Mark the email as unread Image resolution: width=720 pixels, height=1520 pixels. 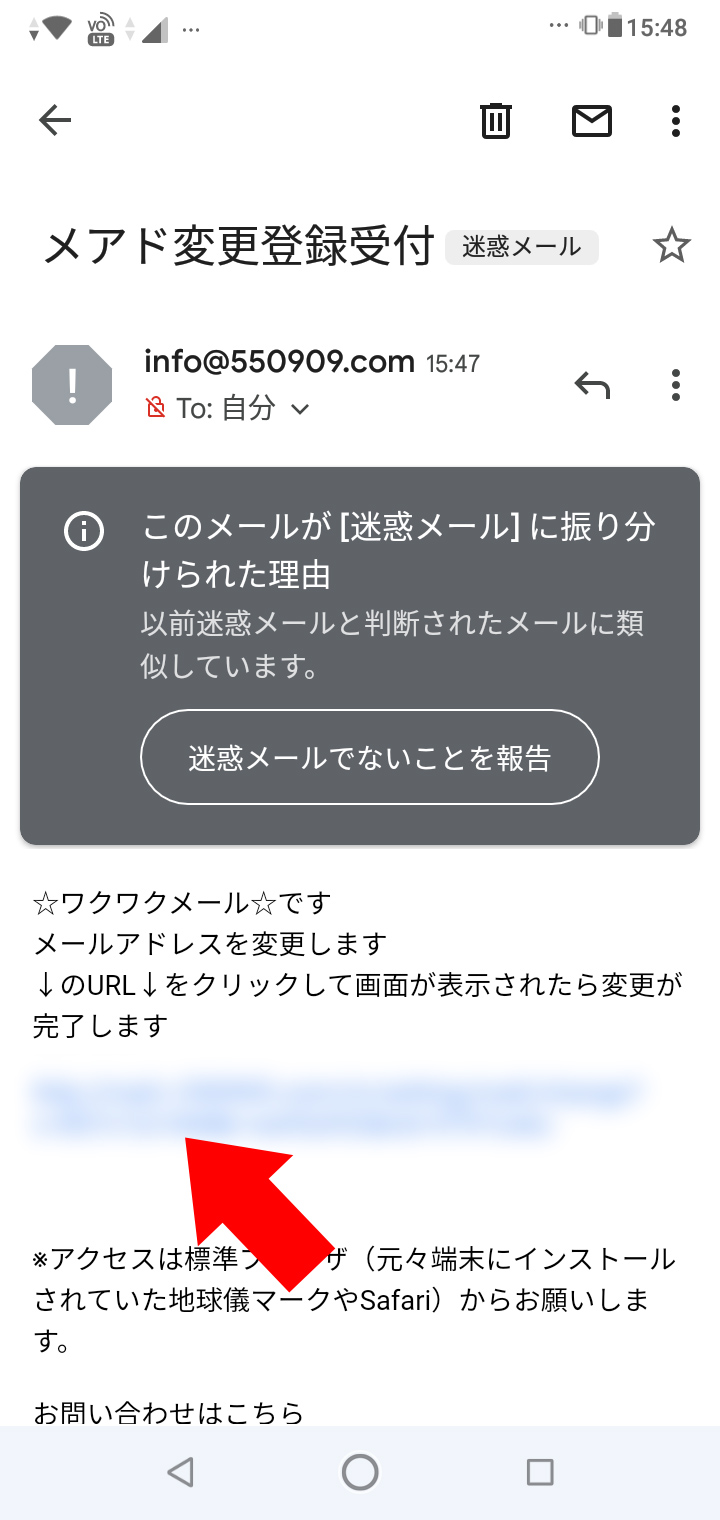591,121
